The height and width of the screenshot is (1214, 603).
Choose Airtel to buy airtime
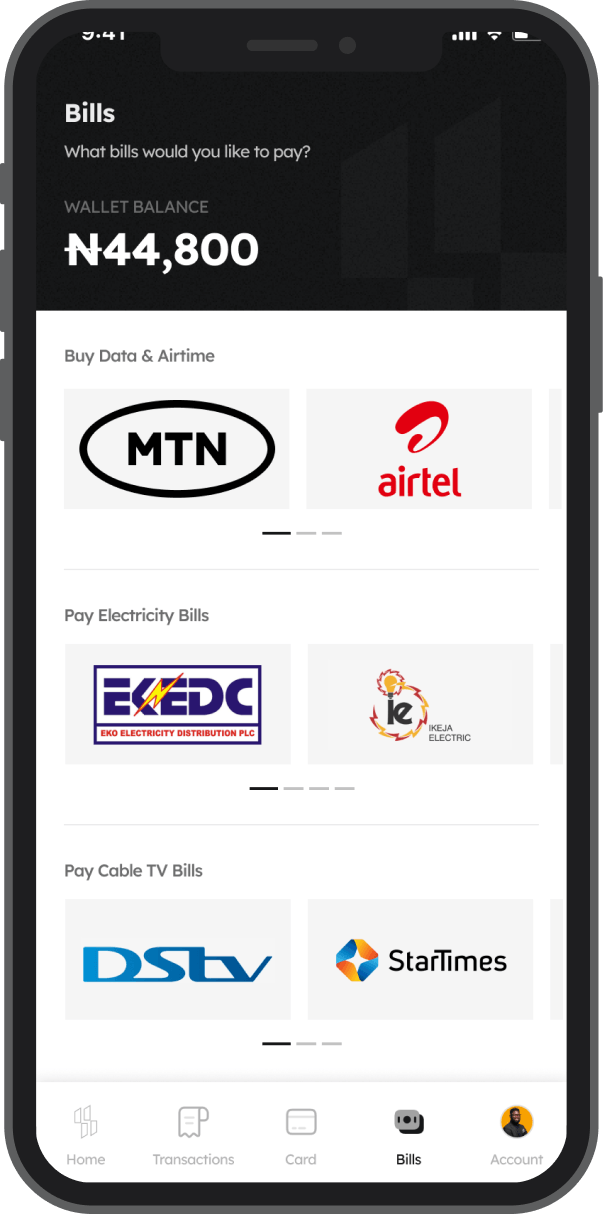(x=419, y=449)
